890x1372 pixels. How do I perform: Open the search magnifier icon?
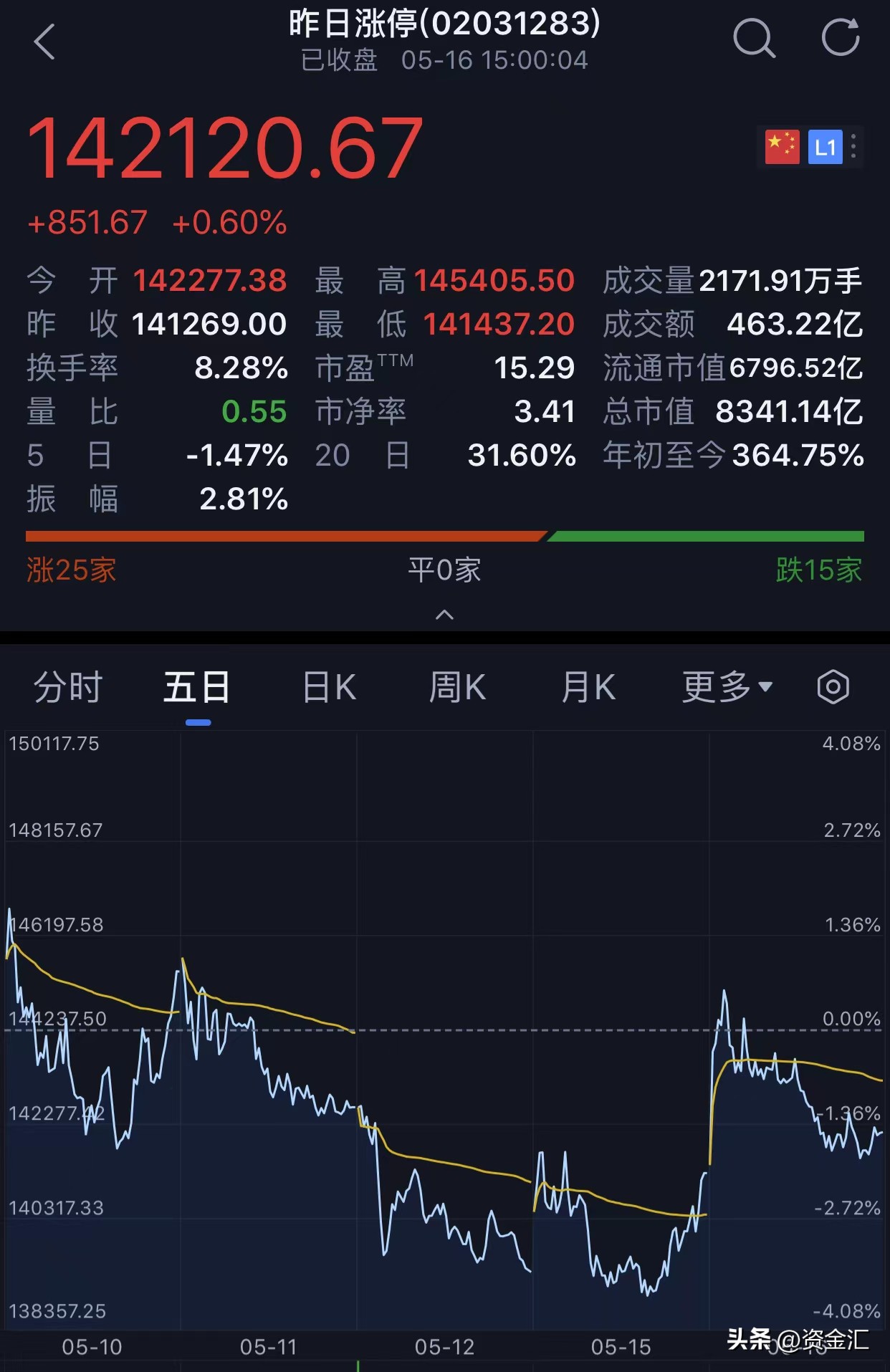click(x=754, y=39)
